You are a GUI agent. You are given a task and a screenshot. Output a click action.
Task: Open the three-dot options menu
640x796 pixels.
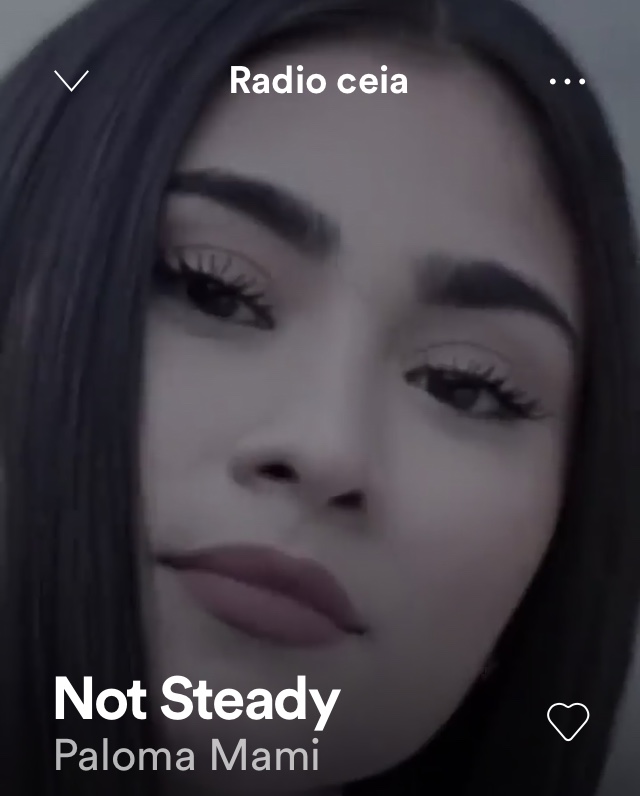pyautogui.click(x=567, y=81)
